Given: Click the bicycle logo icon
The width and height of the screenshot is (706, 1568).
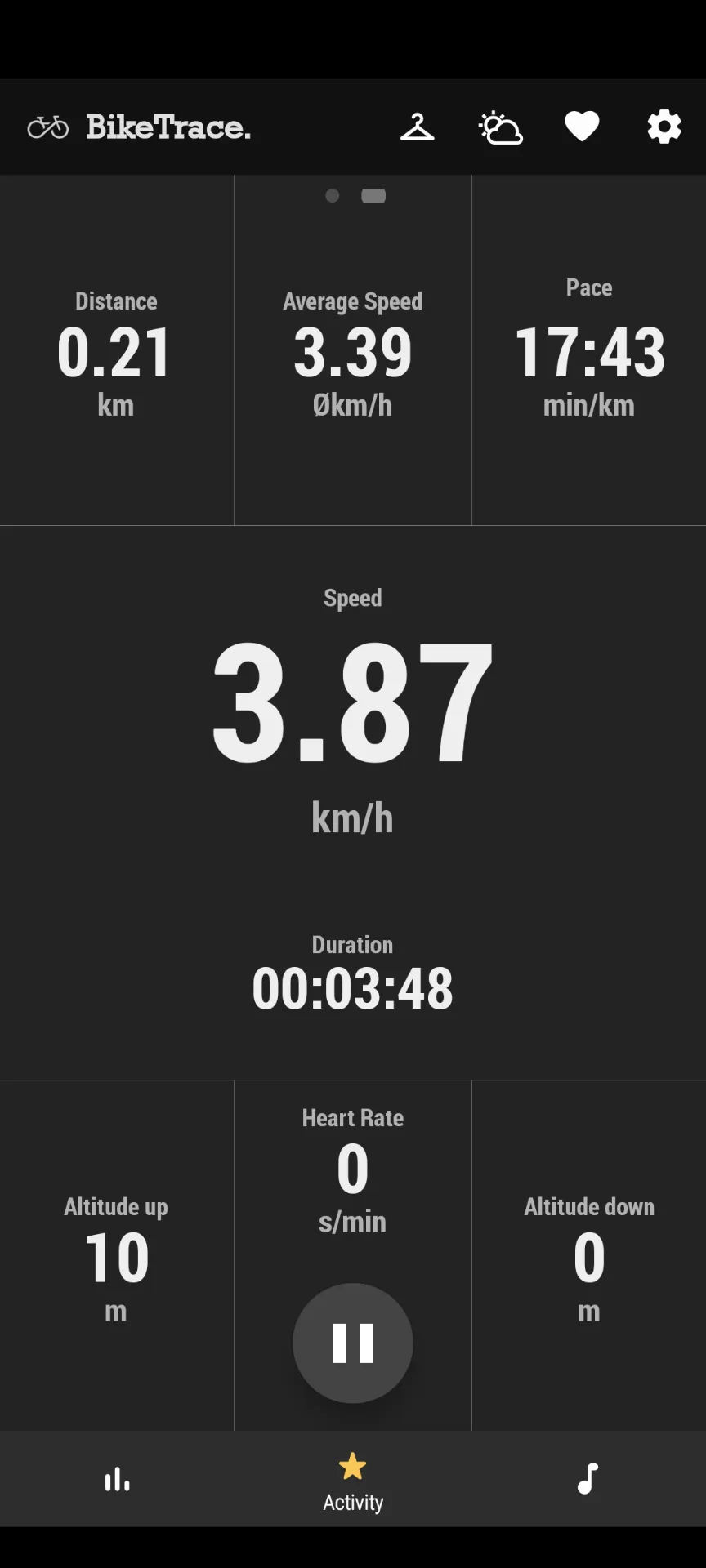Looking at the screenshot, I should click(47, 127).
